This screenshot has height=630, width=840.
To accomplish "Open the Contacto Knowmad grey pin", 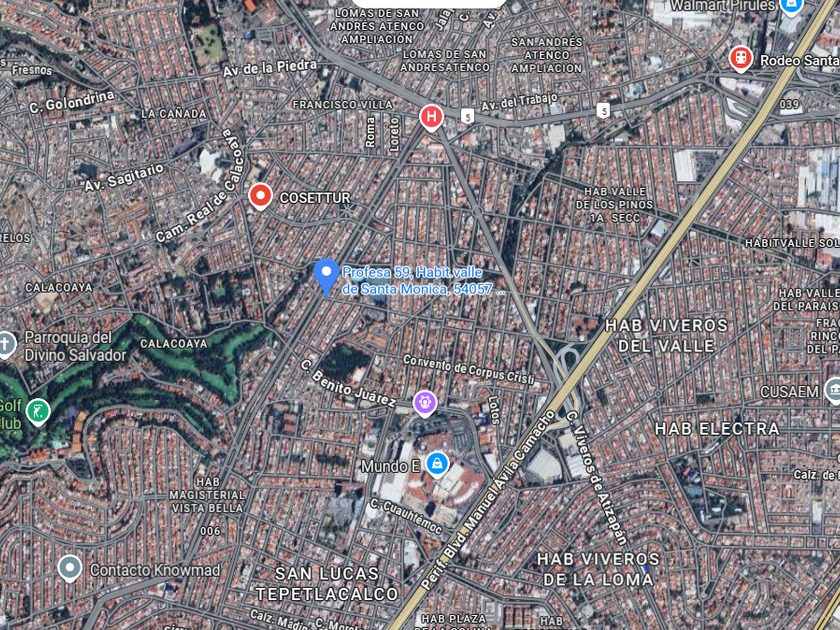I will point(69,569).
